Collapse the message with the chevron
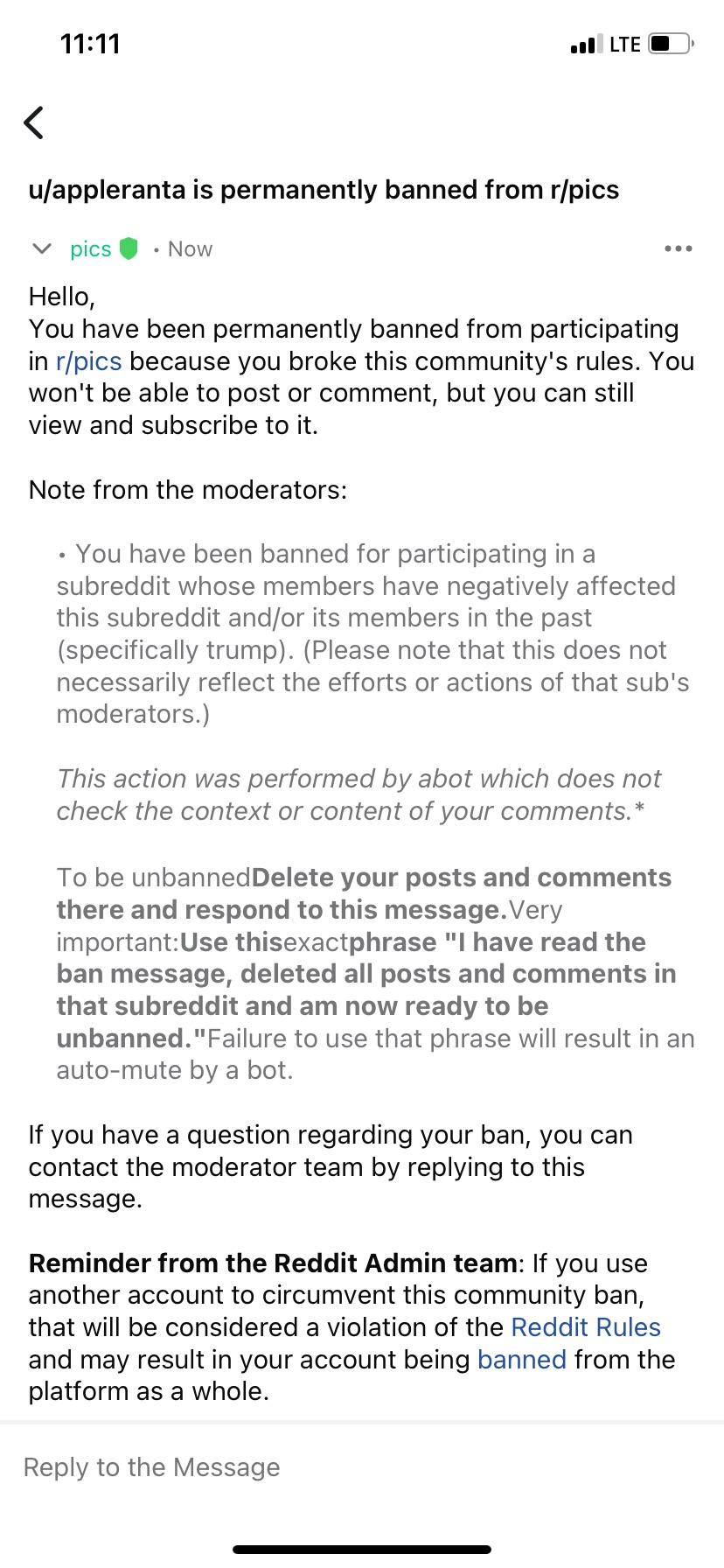This screenshot has width=724, height=1568. tap(41, 249)
